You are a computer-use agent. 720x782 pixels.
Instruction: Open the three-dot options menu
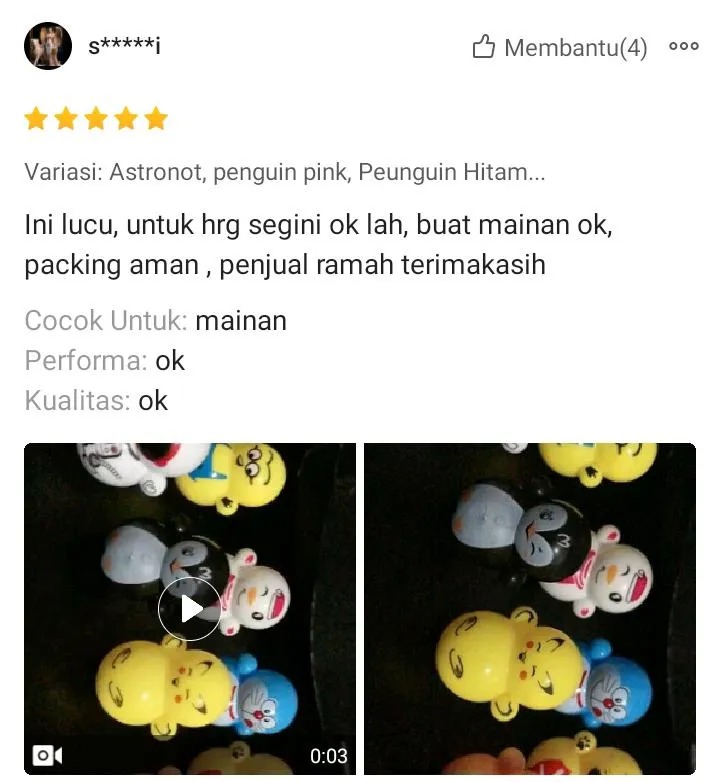pyautogui.click(x=684, y=46)
